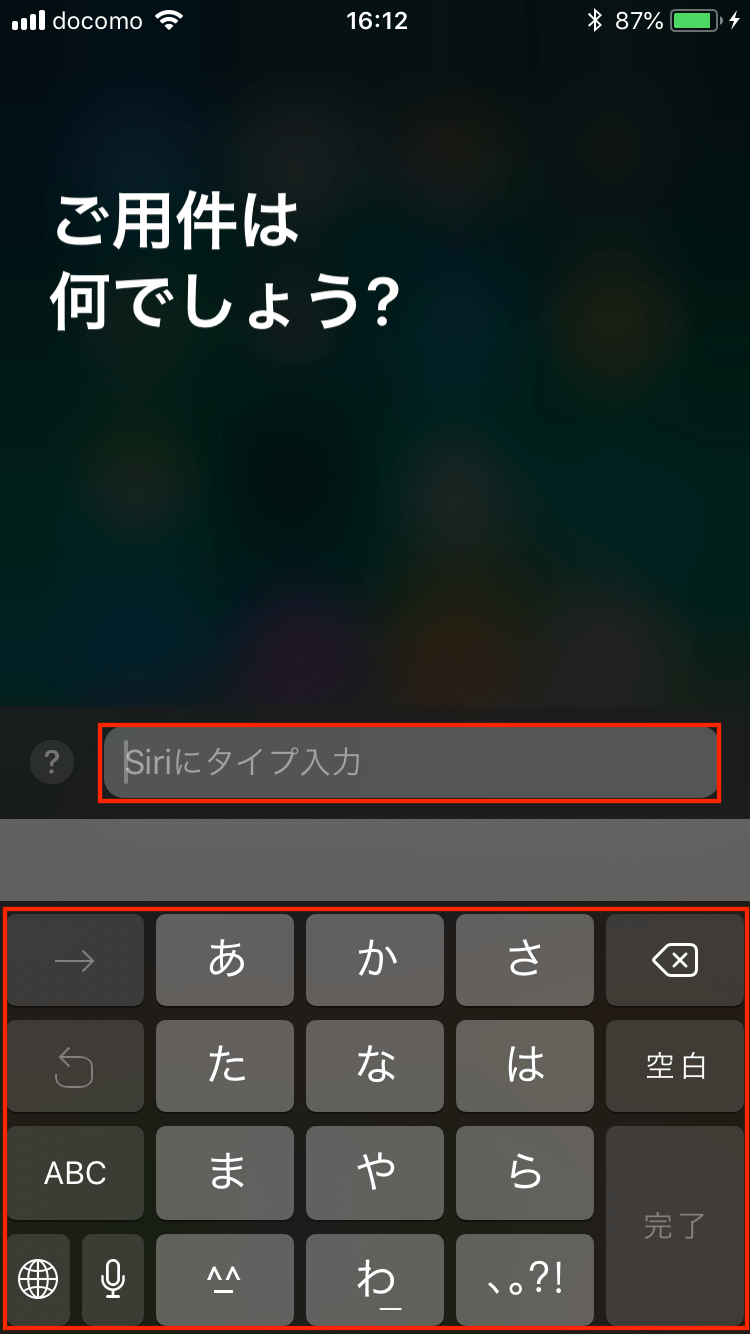Start dictation with microphone key
750x1334 pixels.
[113, 1278]
